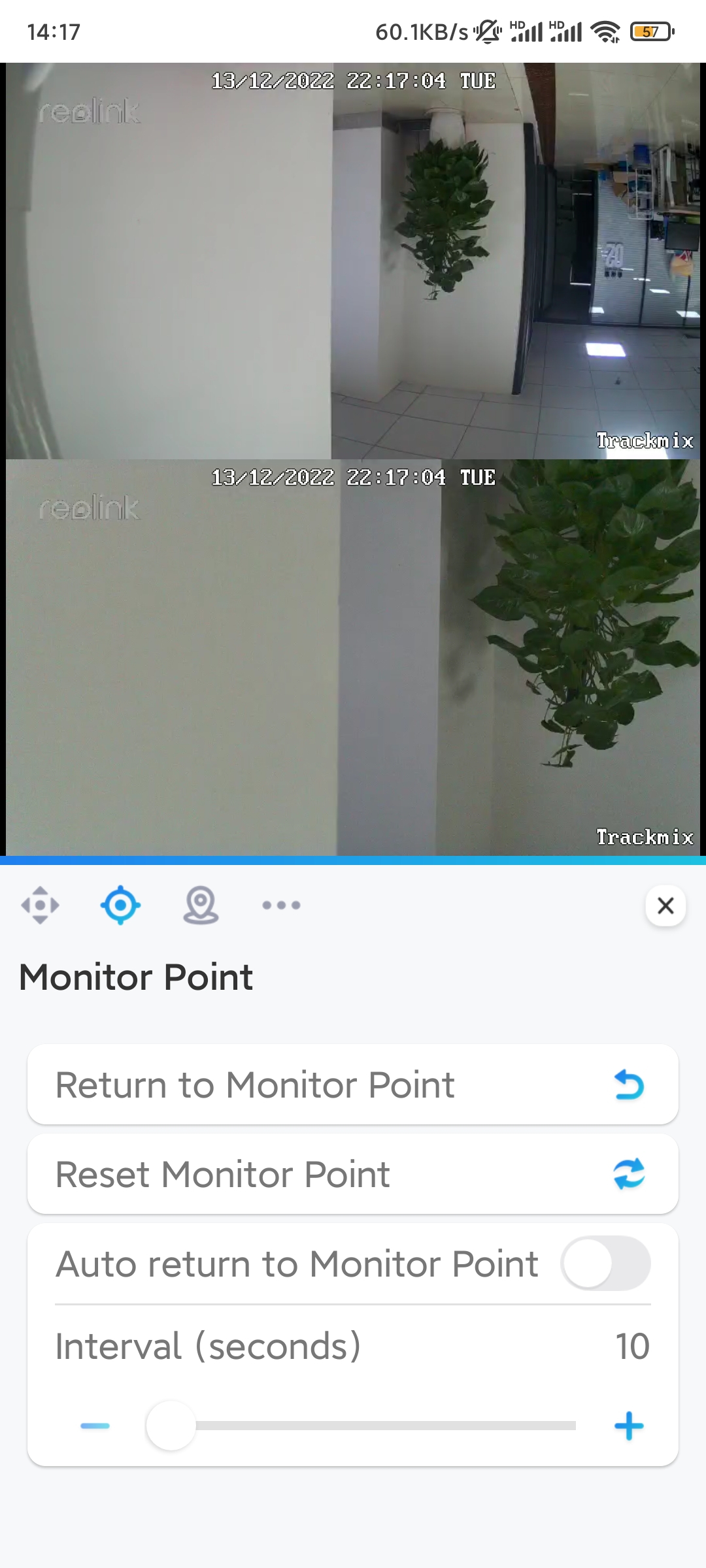706x1568 pixels.
Task: Increase the interval with the plus button
Action: (x=629, y=1426)
